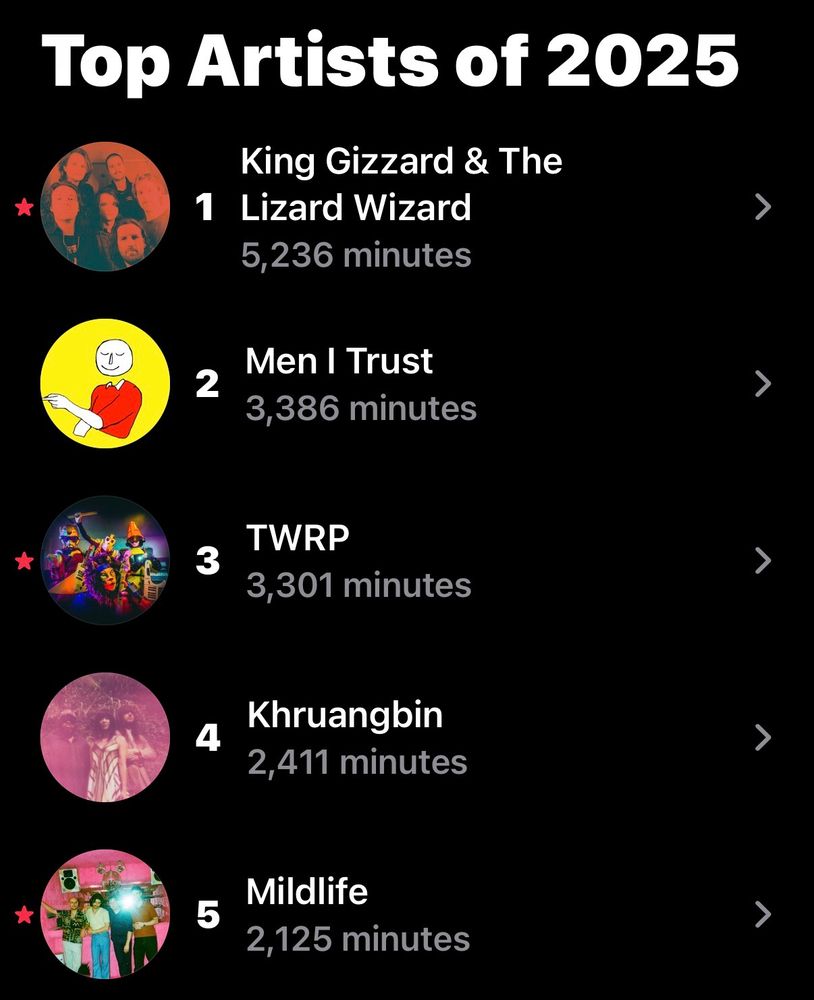Open King Gizzard & The Lizard Wizard artist photo
Viewport: 814px width, 1000px height.
[x=105, y=207]
